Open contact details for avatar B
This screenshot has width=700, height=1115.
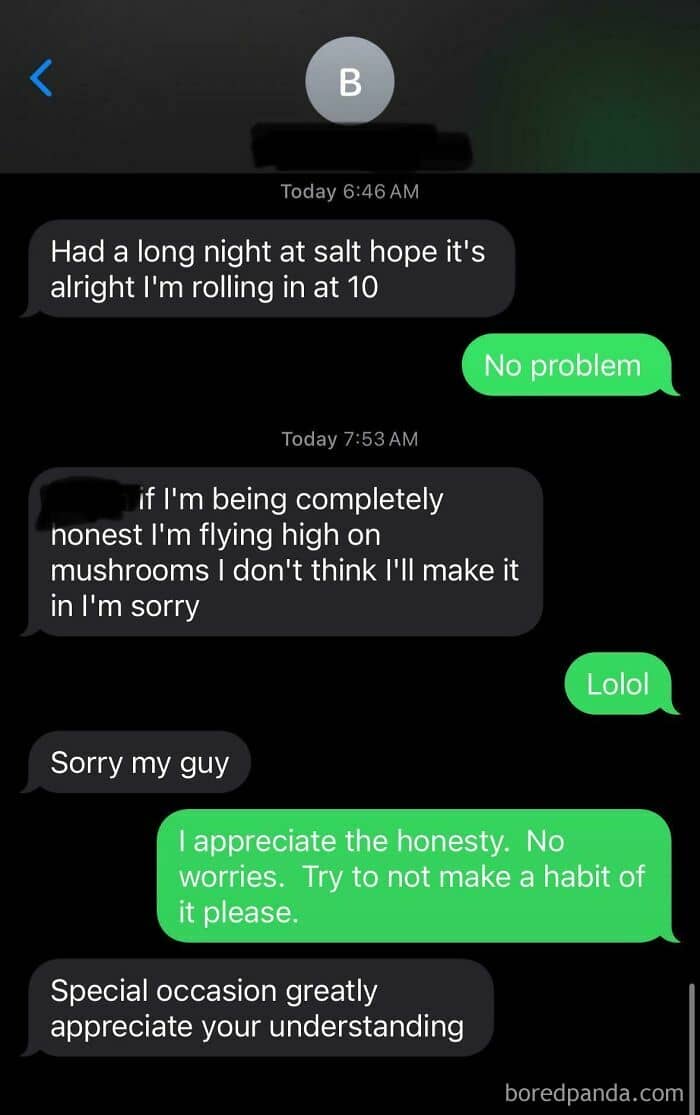[349, 81]
